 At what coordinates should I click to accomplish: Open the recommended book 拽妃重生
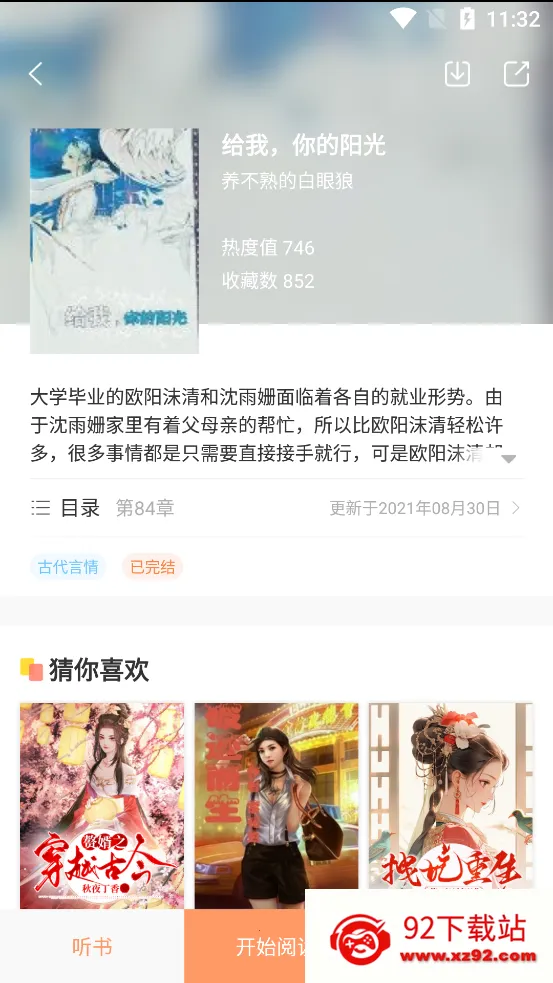coord(450,796)
